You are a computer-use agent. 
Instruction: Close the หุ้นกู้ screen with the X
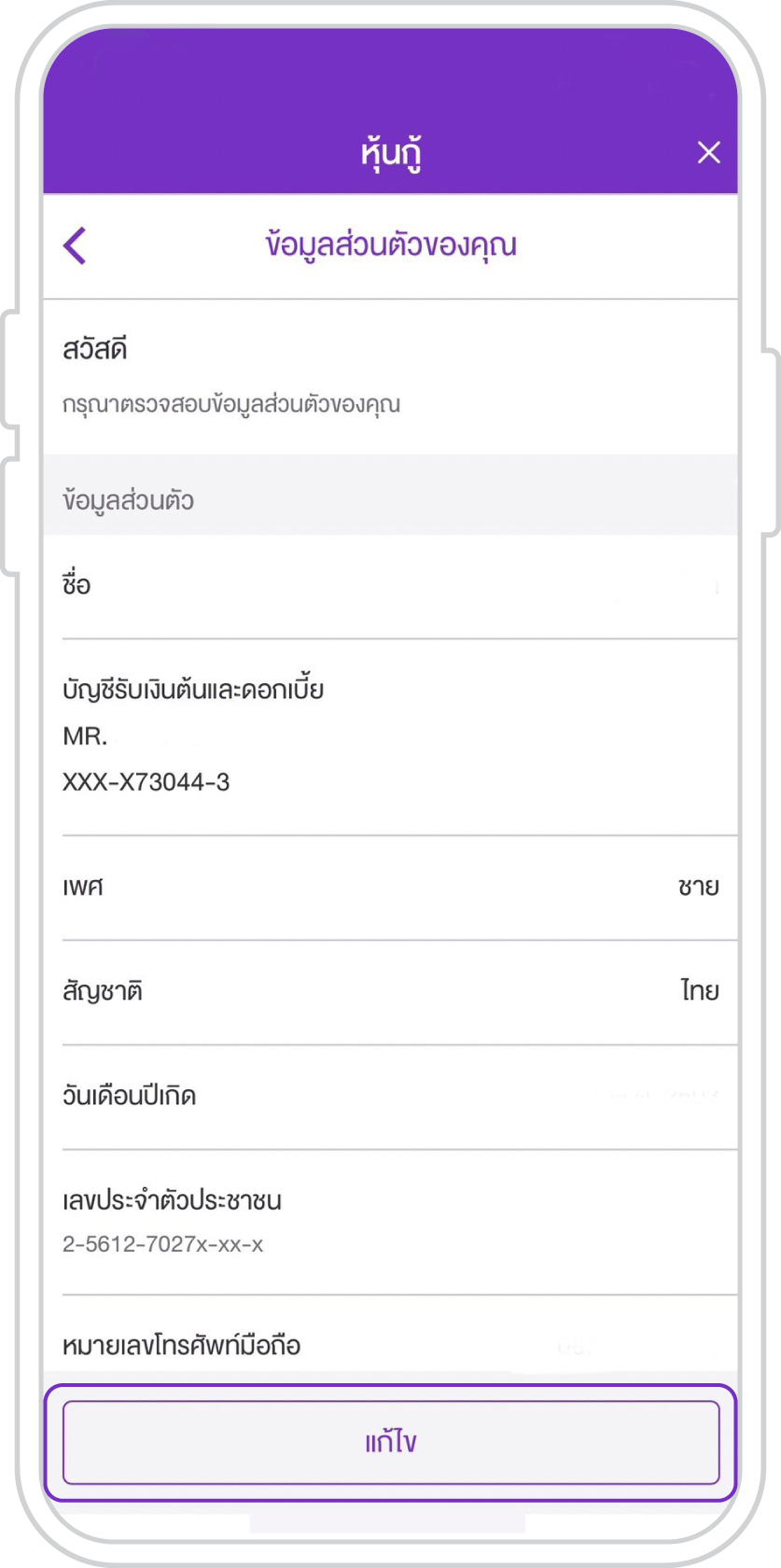pyautogui.click(x=709, y=152)
